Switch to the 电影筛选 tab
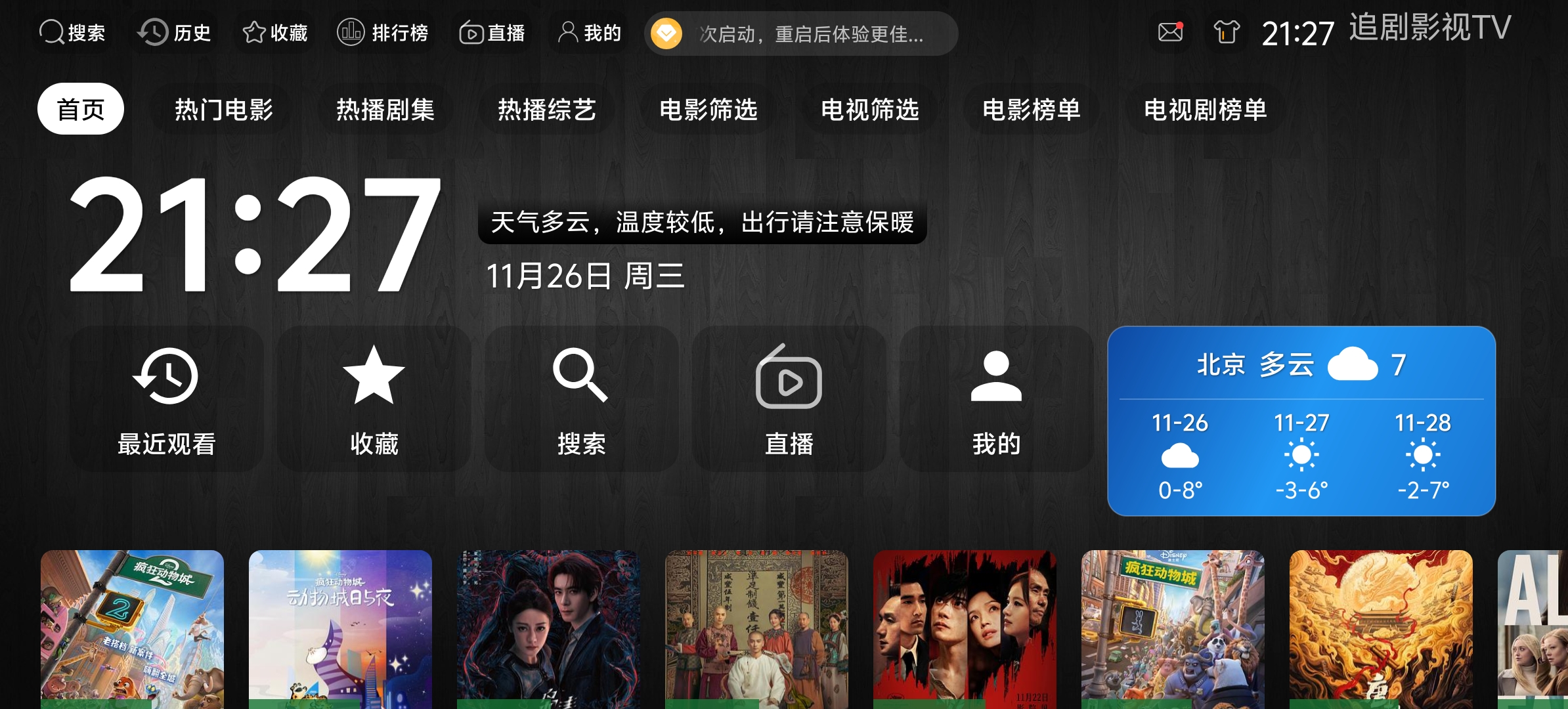 (x=708, y=109)
